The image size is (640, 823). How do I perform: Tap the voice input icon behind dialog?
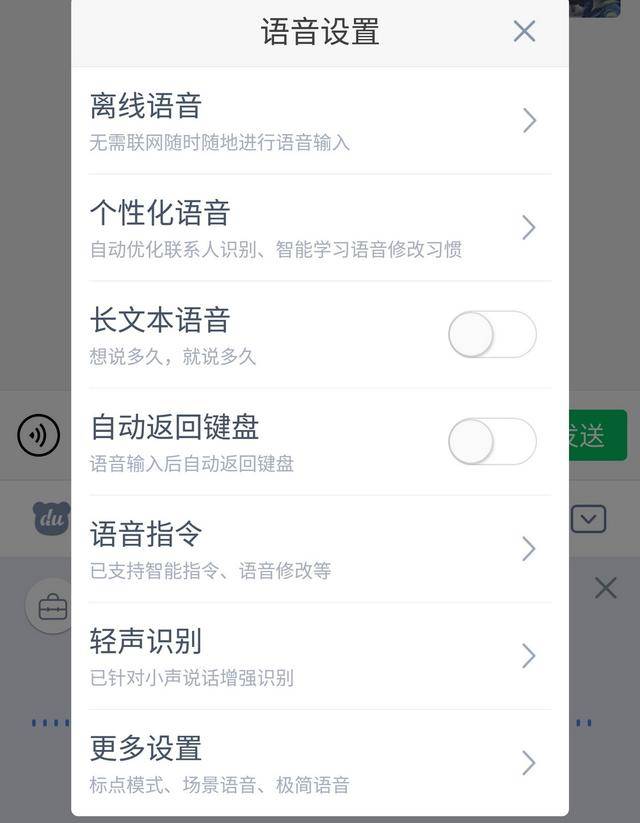click(39, 436)
